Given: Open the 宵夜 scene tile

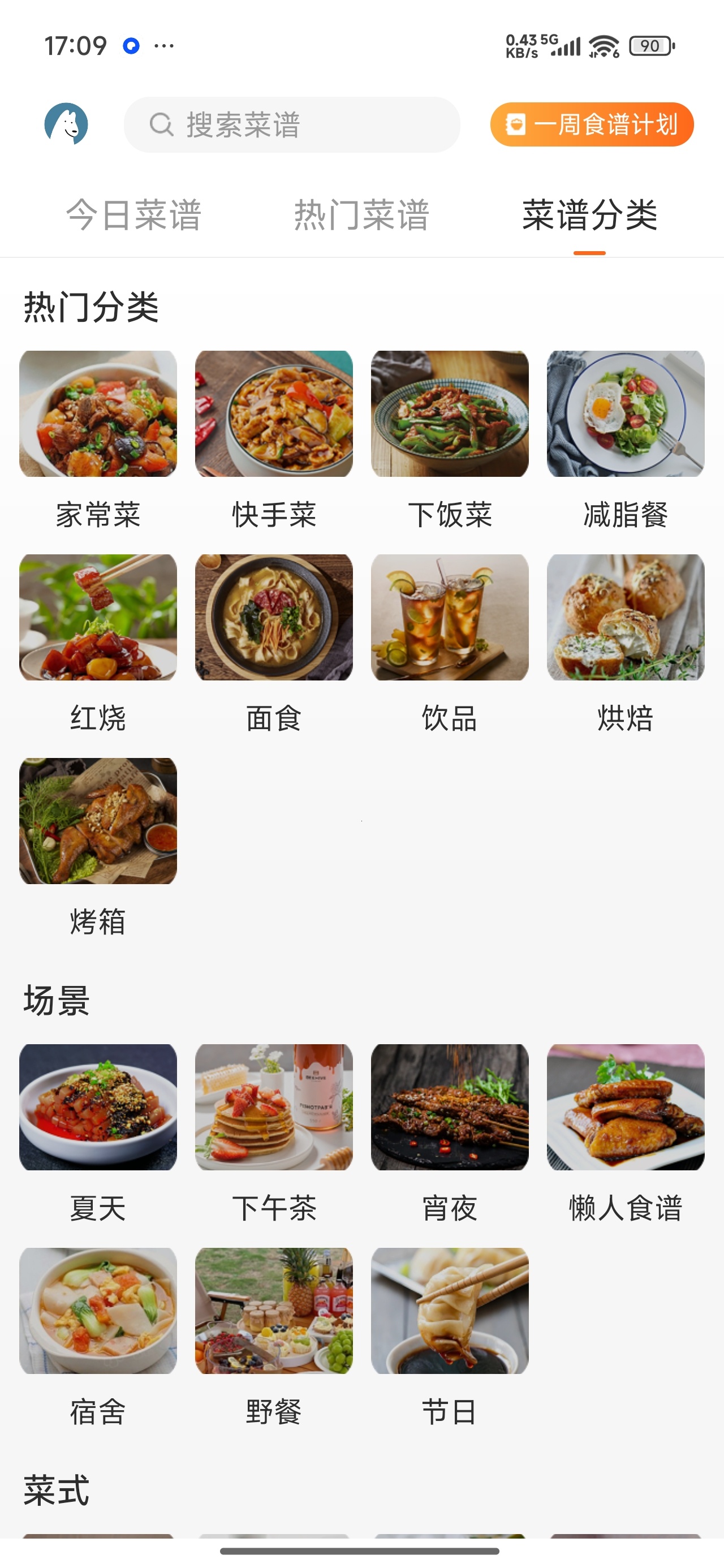Looking at the screenshot, I should [x=450, y=1135].
